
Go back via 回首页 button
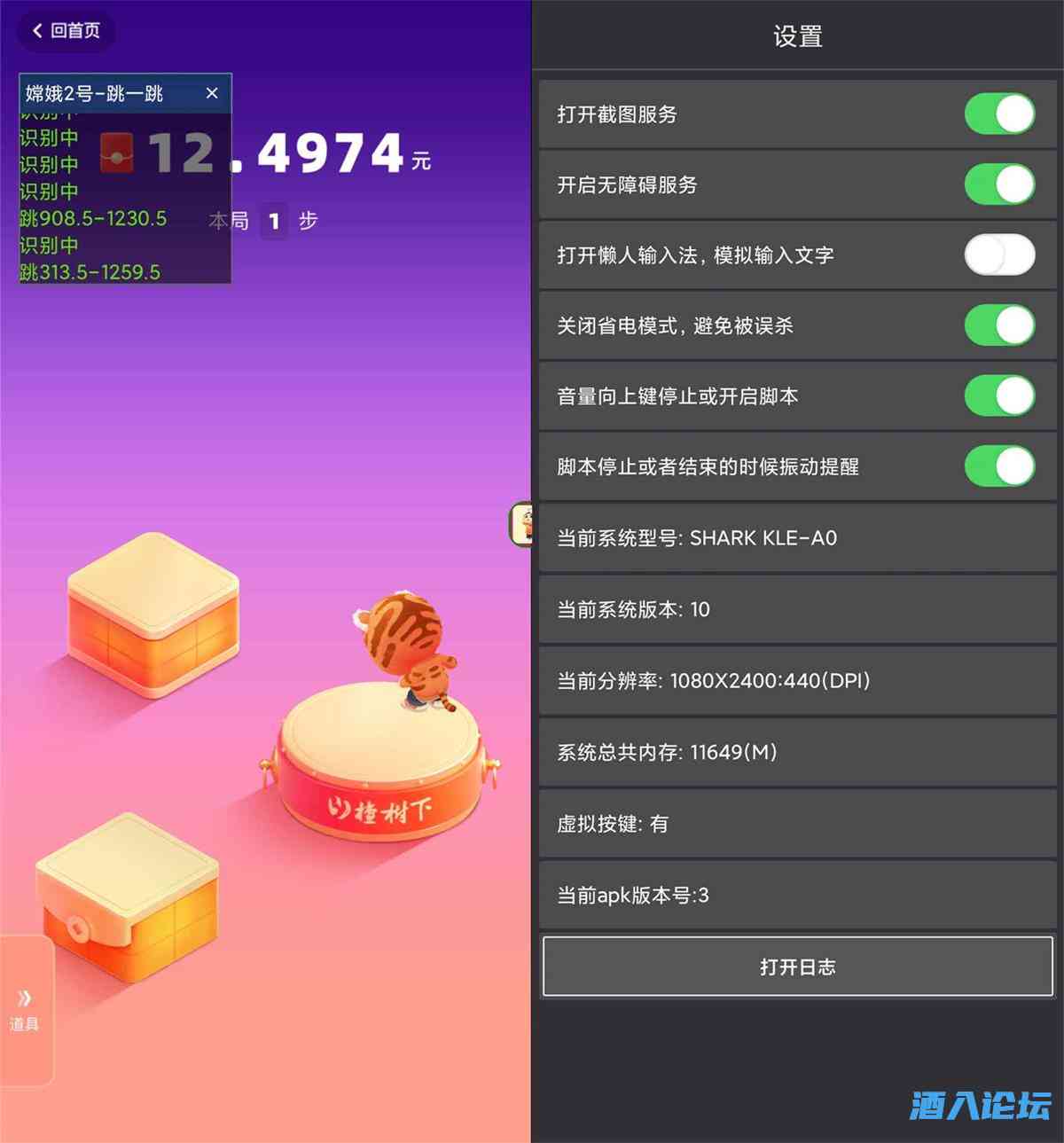(66, 31)
